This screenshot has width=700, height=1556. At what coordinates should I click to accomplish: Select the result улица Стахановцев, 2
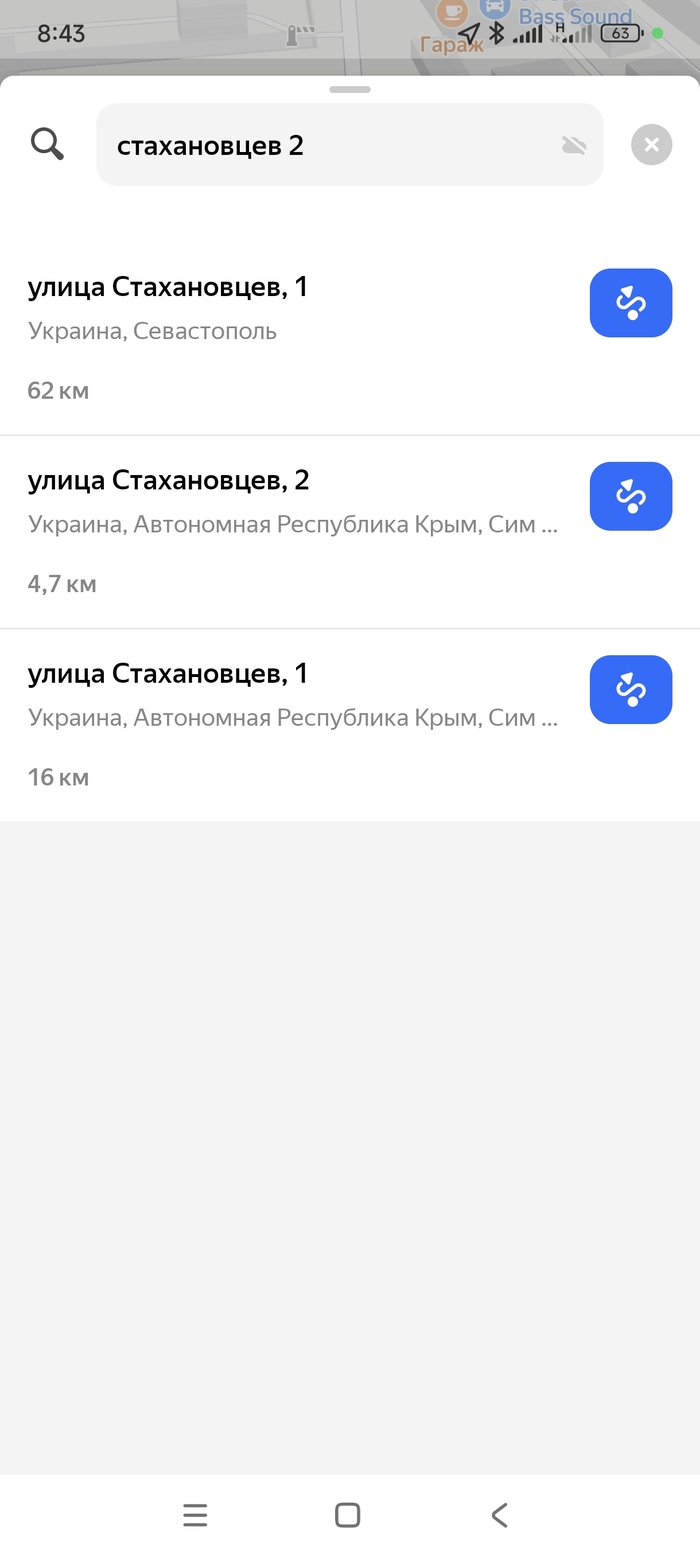point(290,530)
